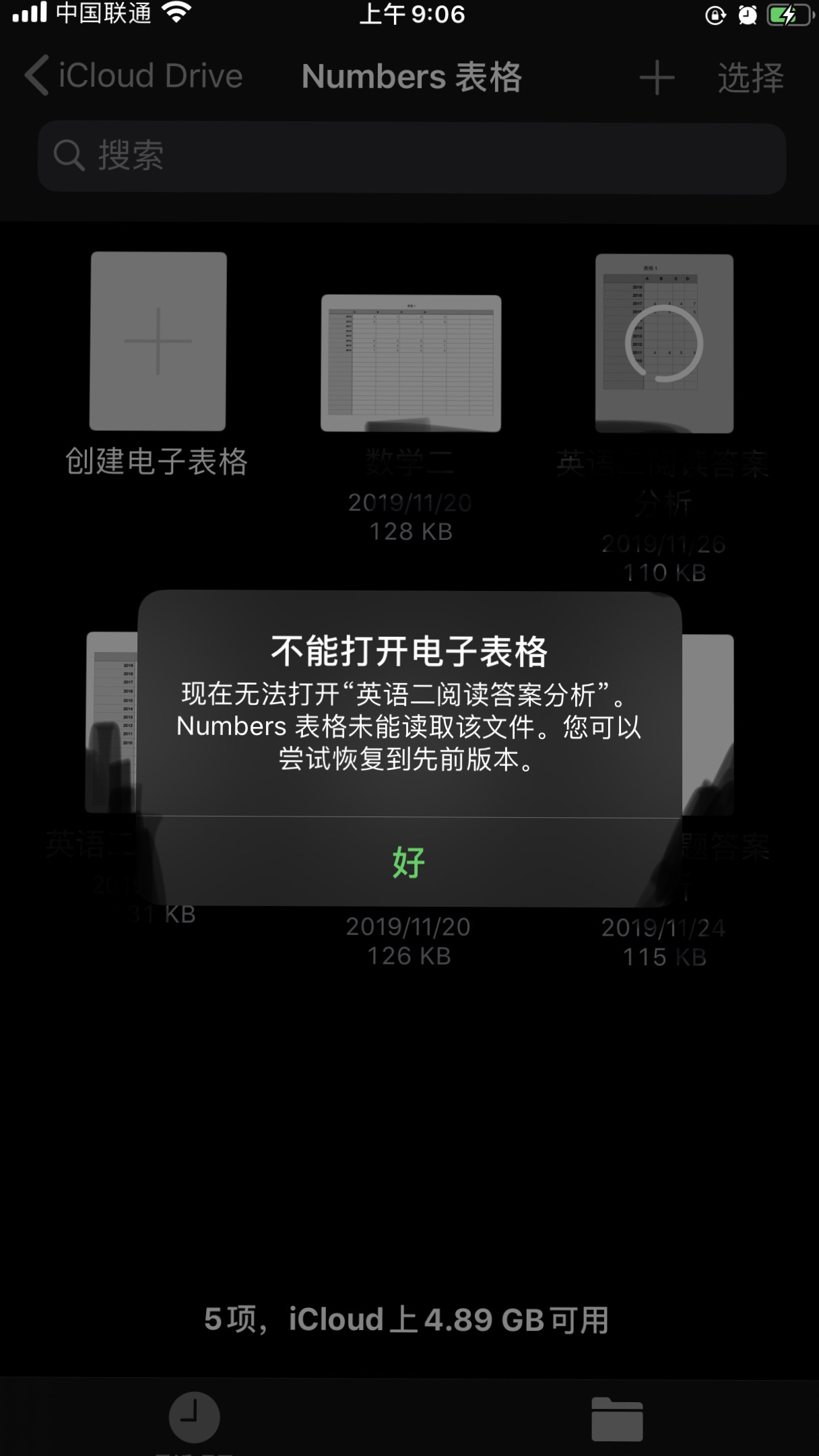Screen dimensions: 819x1456
Task: Open the 搜索 search field
Action: pyautogui.click(x=411, y=157)
